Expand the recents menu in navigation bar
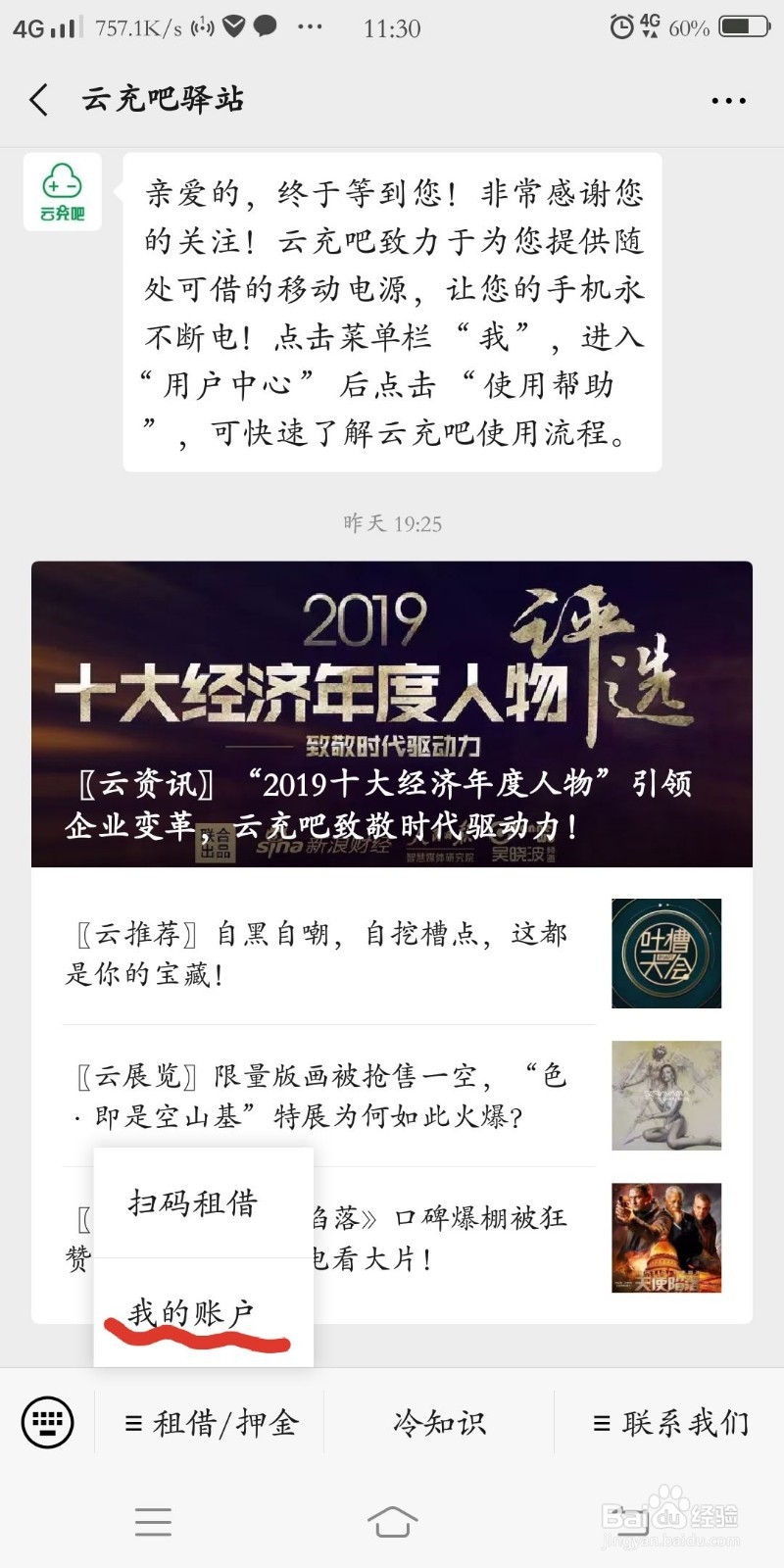Screen dimensions: 784x1568 152,1522
